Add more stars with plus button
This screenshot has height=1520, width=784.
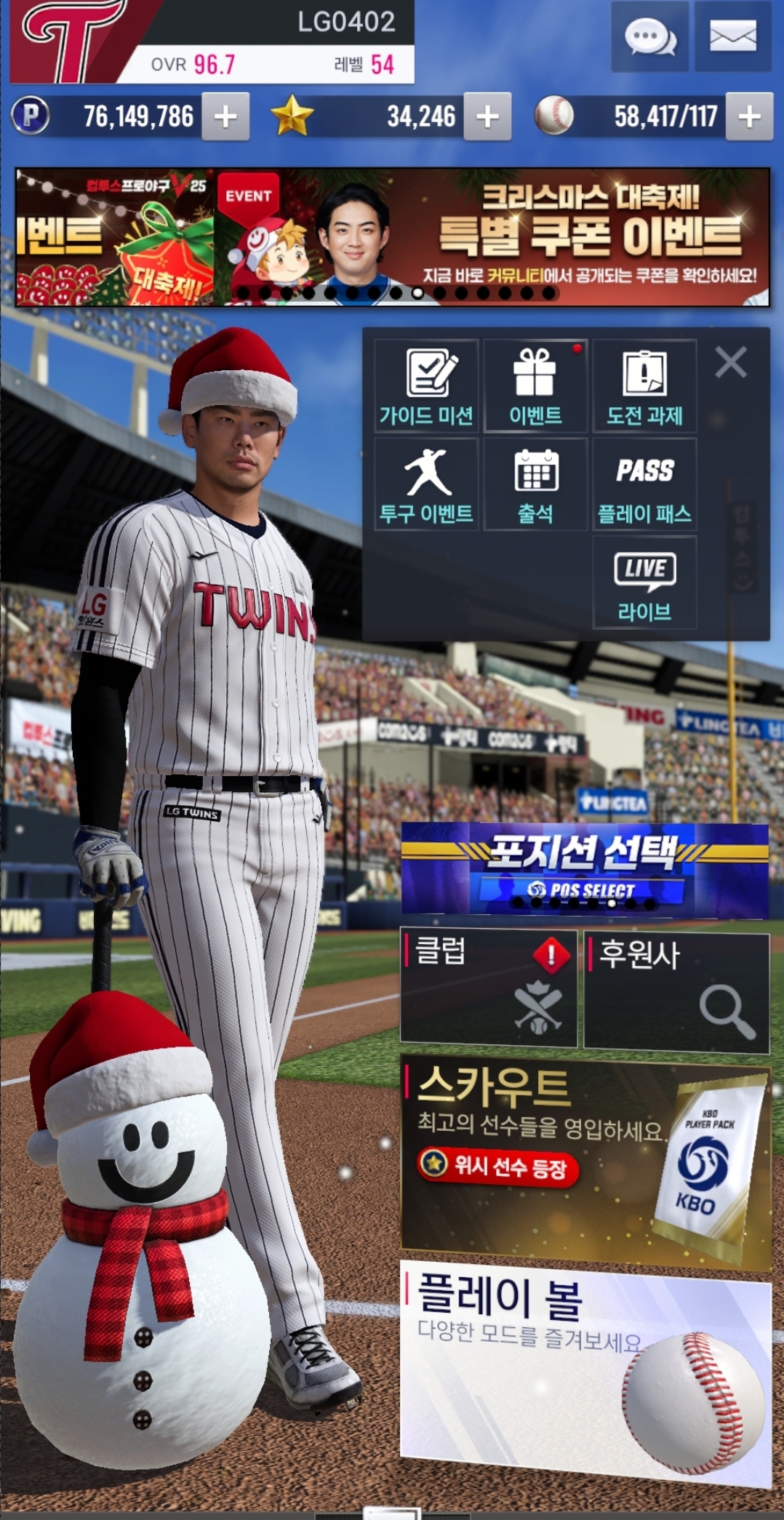click(487, 116)
